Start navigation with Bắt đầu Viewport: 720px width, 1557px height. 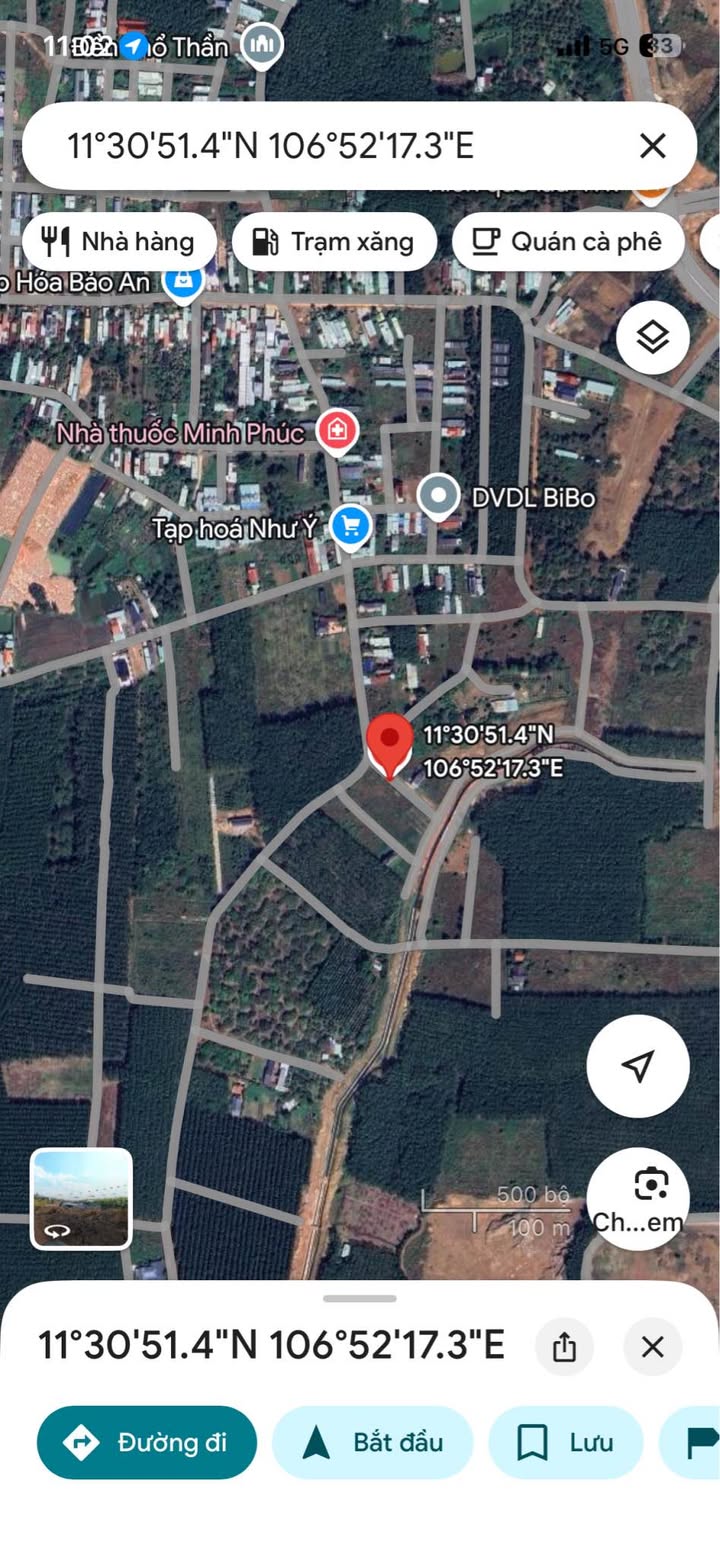click(372, 1442)
